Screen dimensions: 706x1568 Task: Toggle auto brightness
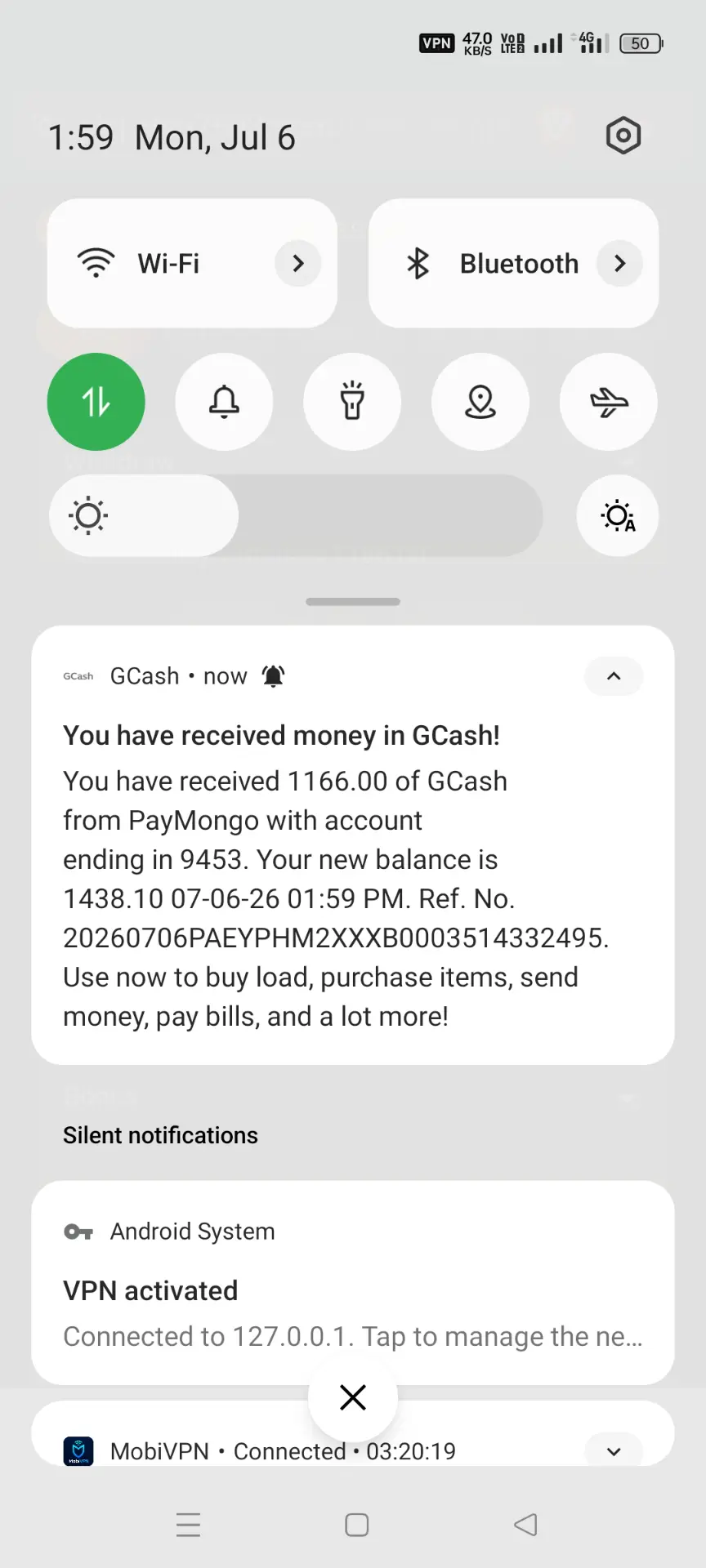point(618,515)
